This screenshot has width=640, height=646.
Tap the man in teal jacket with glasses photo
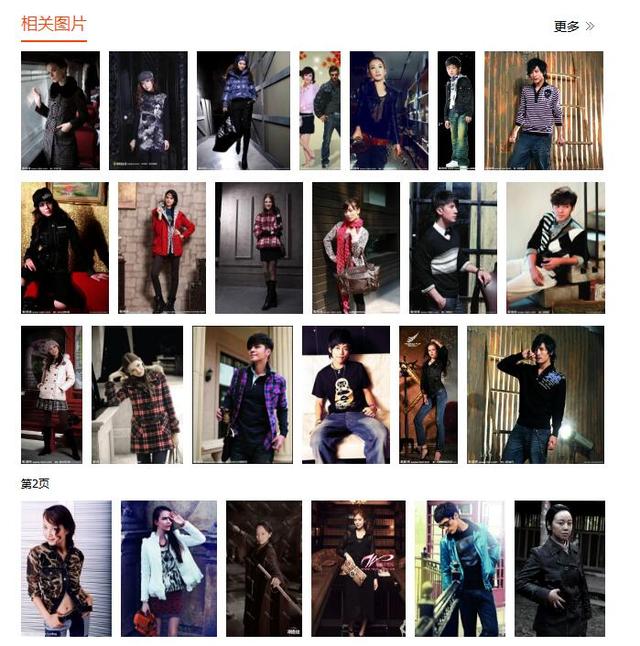(x=459, y=568)
